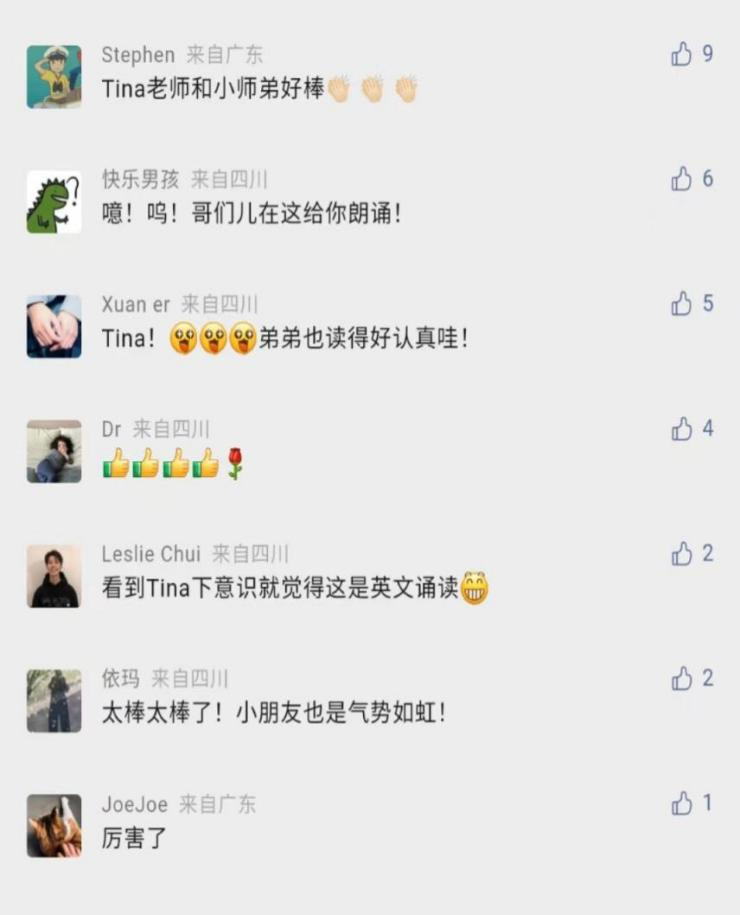
Task: Like Xuan er's comment
Action: [682, 304]
